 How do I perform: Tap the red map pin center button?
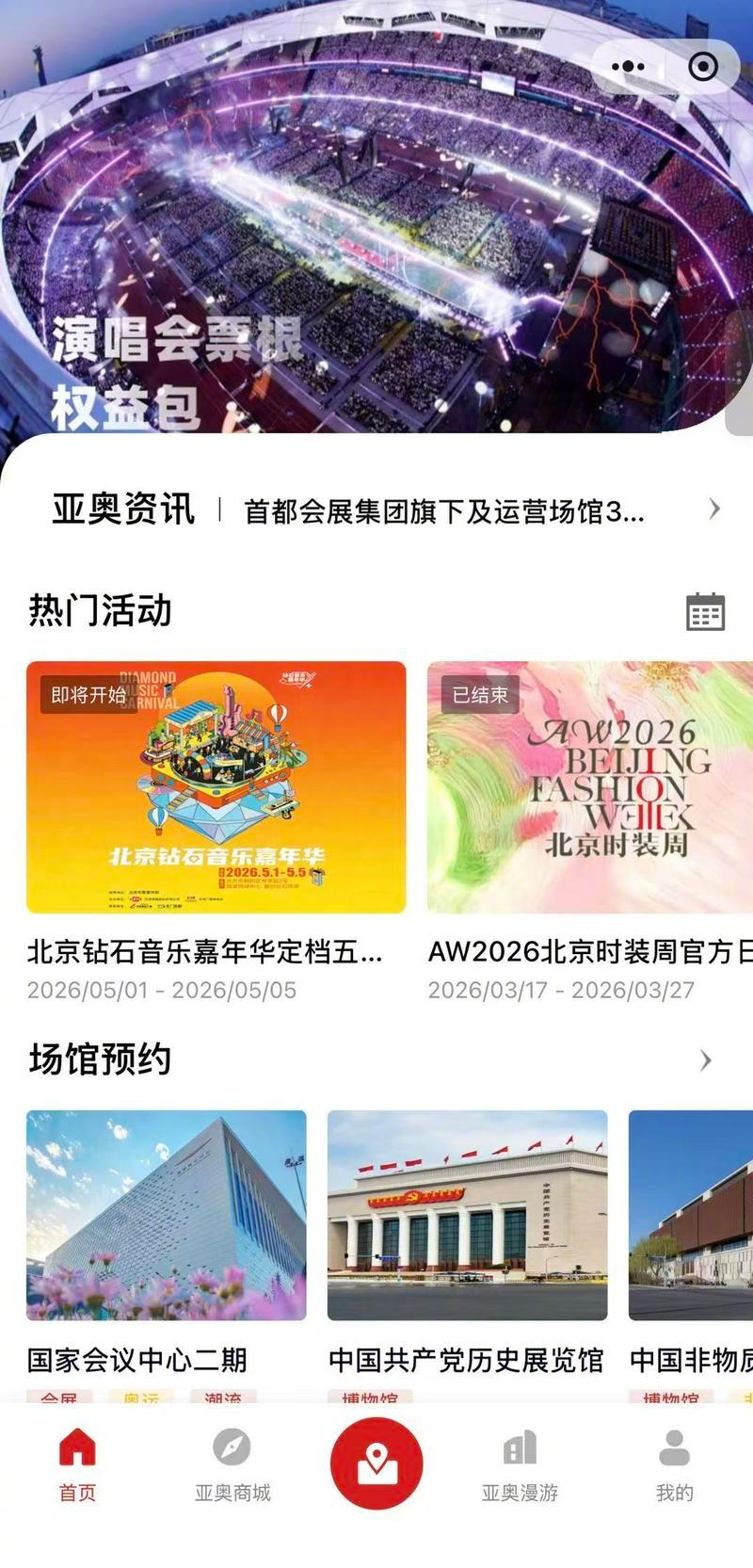376,1463
